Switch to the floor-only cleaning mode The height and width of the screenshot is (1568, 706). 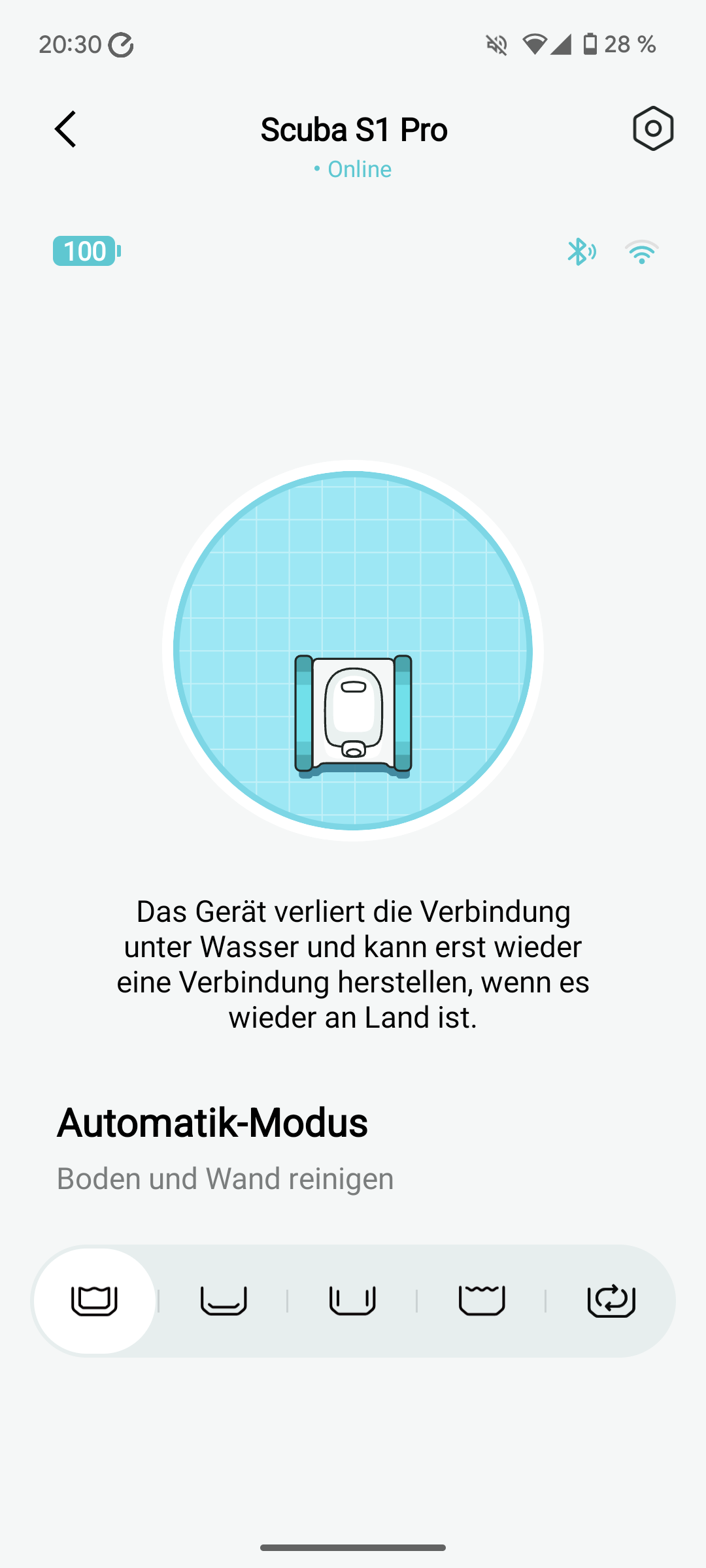224,1300
